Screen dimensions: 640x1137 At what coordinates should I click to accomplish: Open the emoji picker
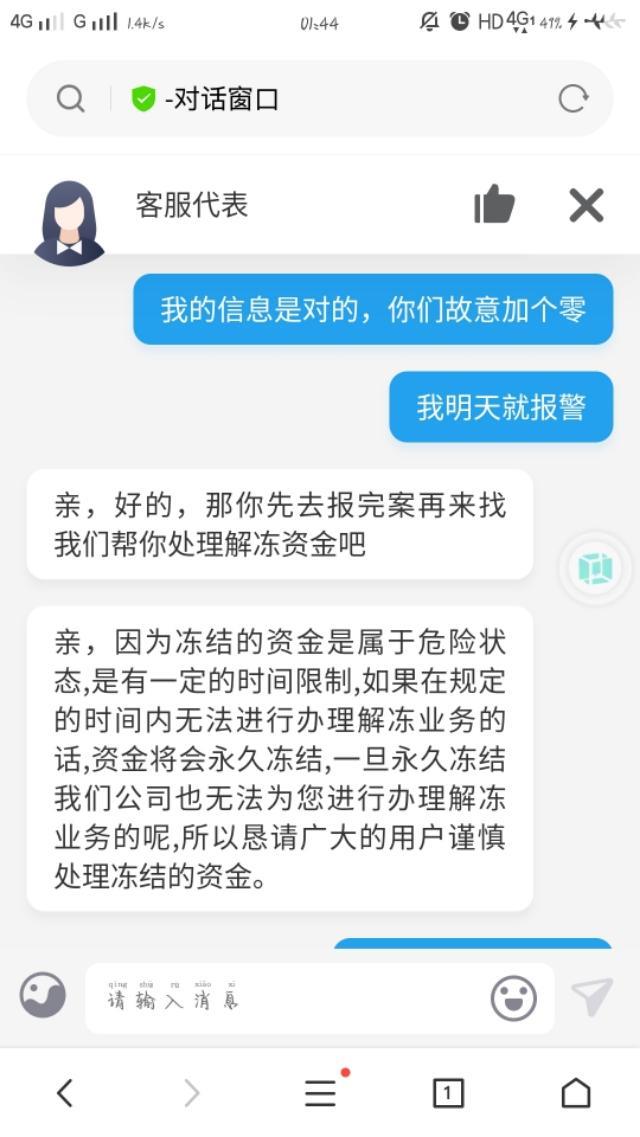514,998
